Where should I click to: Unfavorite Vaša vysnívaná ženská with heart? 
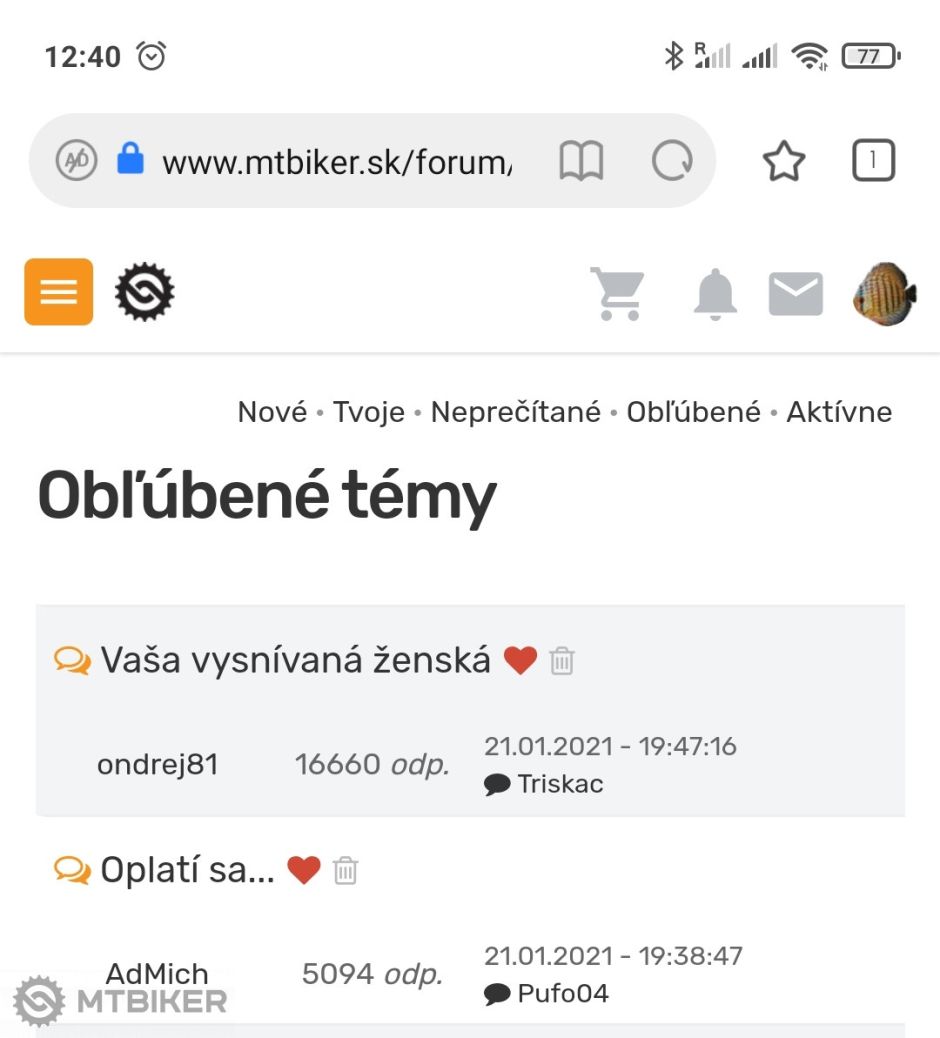(x=520, y=660)
